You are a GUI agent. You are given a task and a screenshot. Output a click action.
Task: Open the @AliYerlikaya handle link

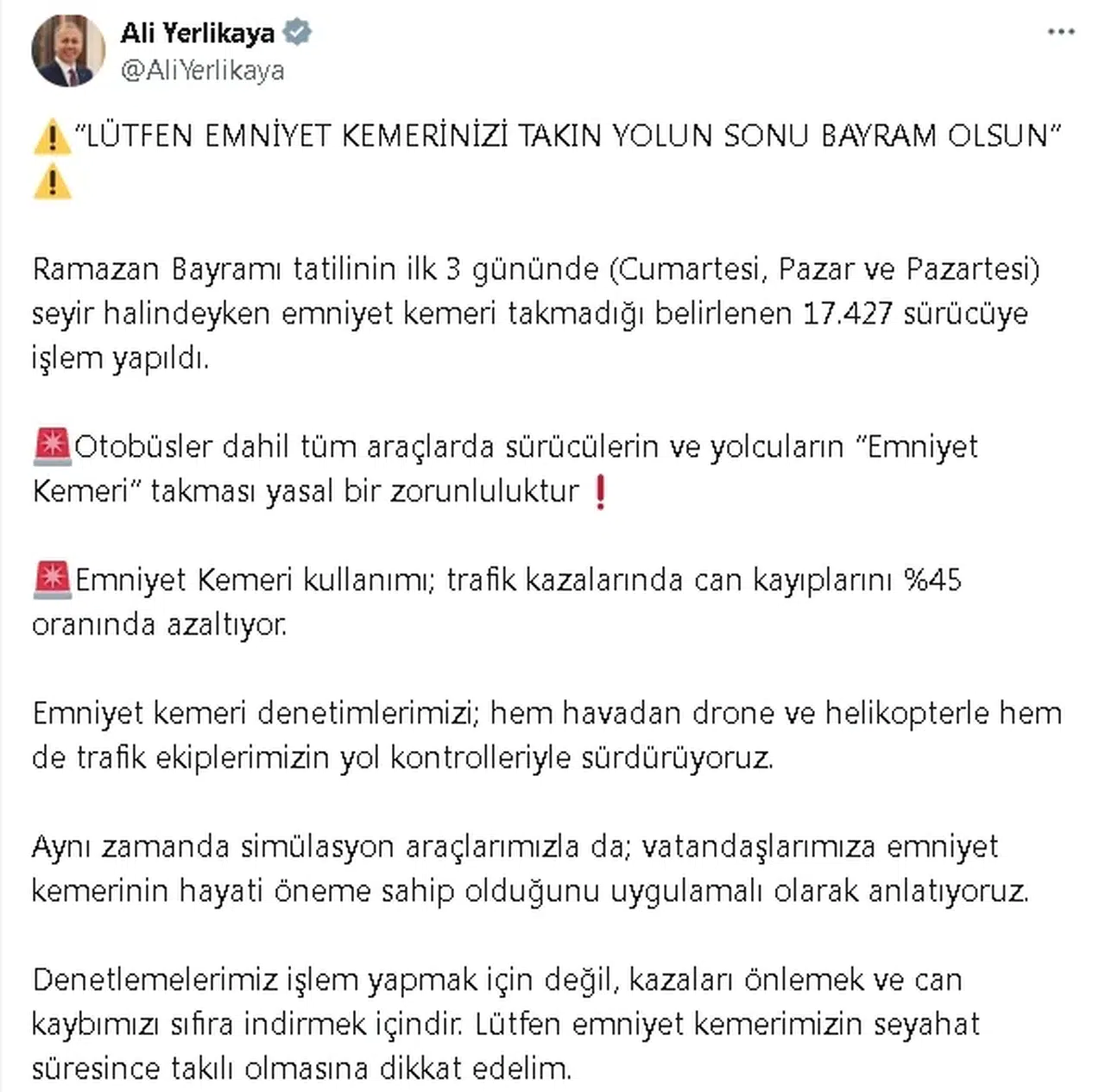(x=203, y=71)
